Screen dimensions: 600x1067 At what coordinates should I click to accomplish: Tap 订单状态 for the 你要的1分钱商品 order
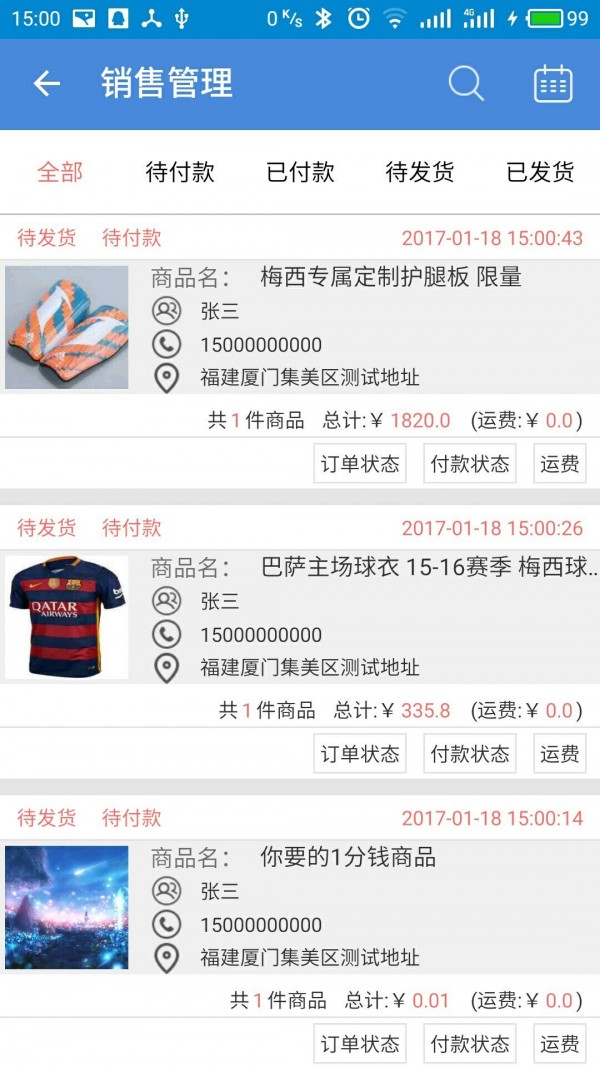360,1044
